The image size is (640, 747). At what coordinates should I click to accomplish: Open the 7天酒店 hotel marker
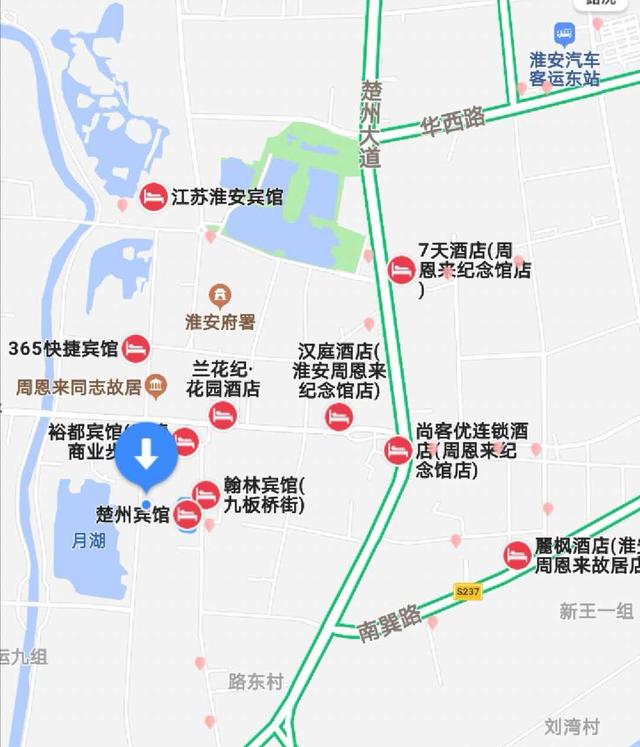point(402,270)
